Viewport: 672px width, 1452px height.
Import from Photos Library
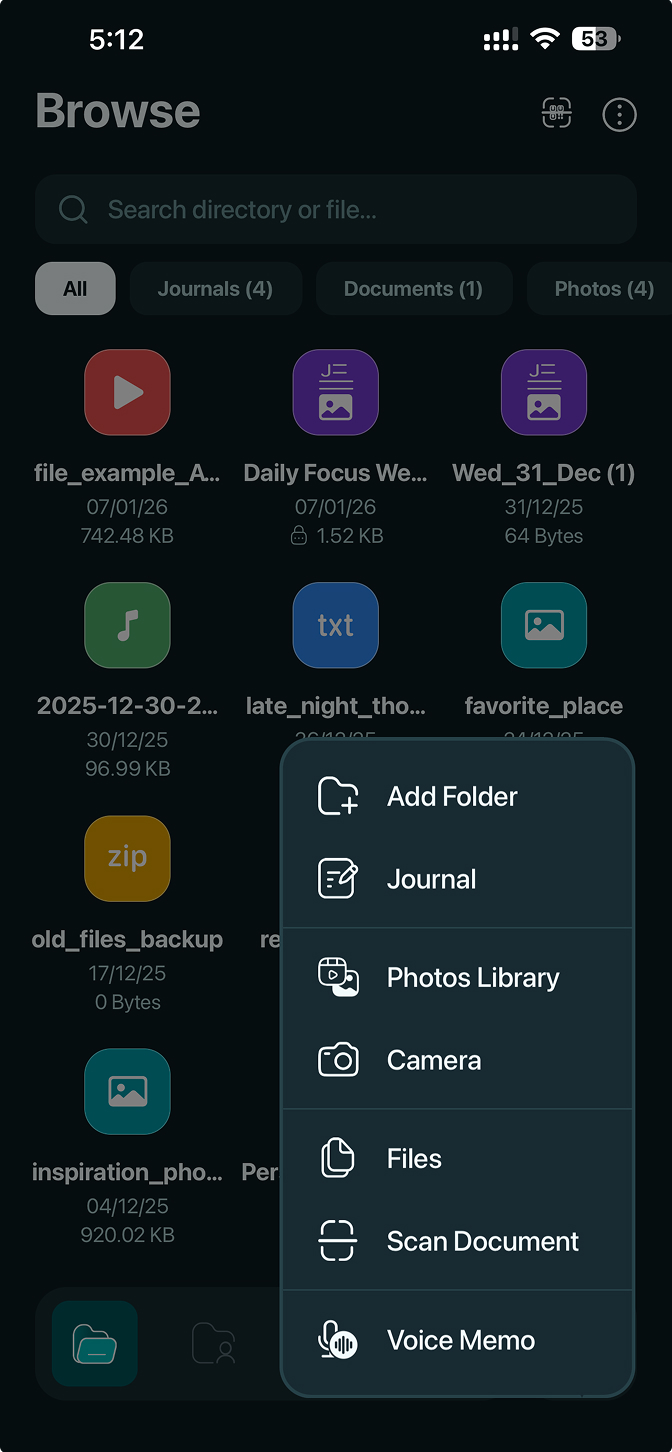pyautogui.click(x=472, y=978)
